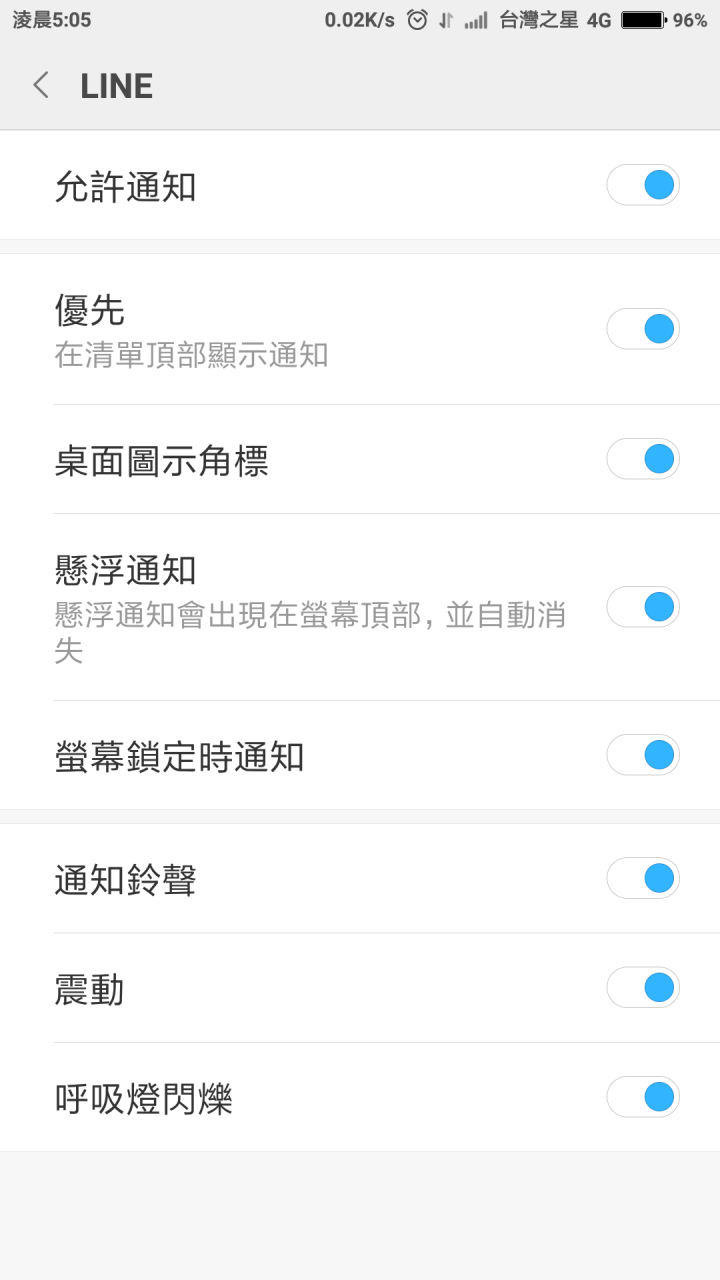Disable 呼吸燈閃爍 switch
720x1280 pixels.
click(x=643, y=1097)
